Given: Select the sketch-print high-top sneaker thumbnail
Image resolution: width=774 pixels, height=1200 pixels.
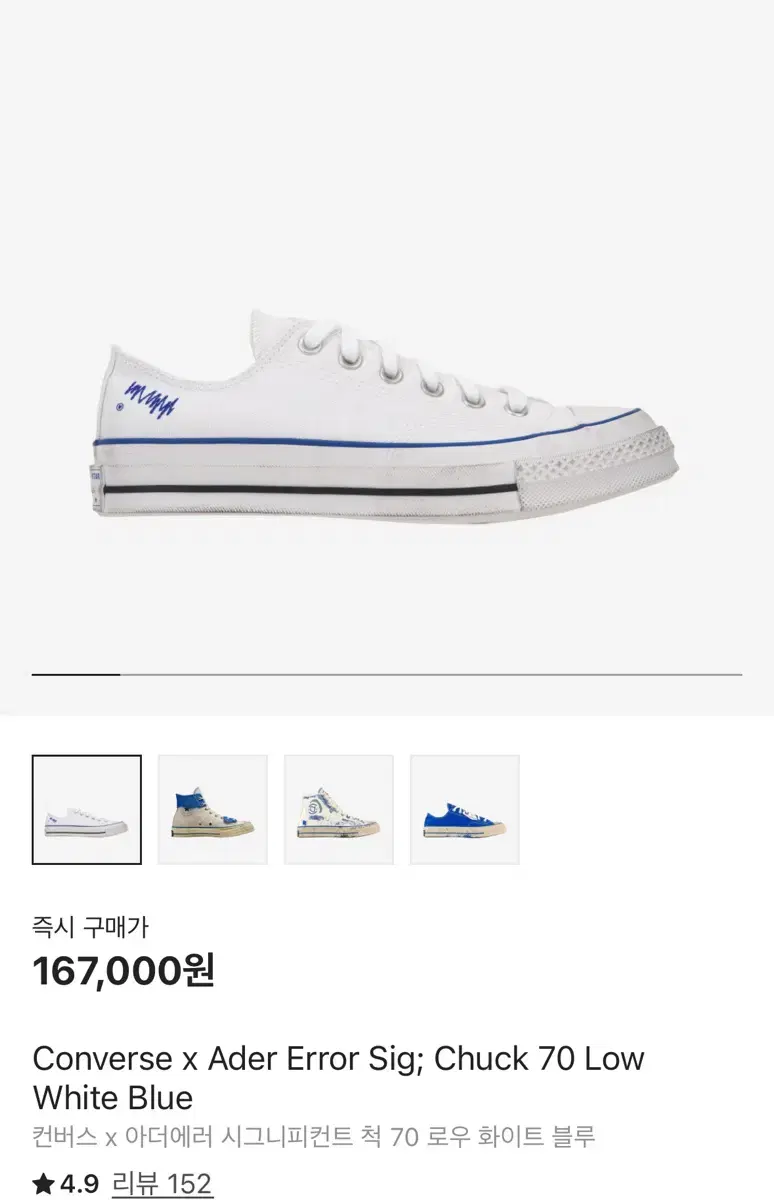Looking at the screenshot, I should (339, 808).
